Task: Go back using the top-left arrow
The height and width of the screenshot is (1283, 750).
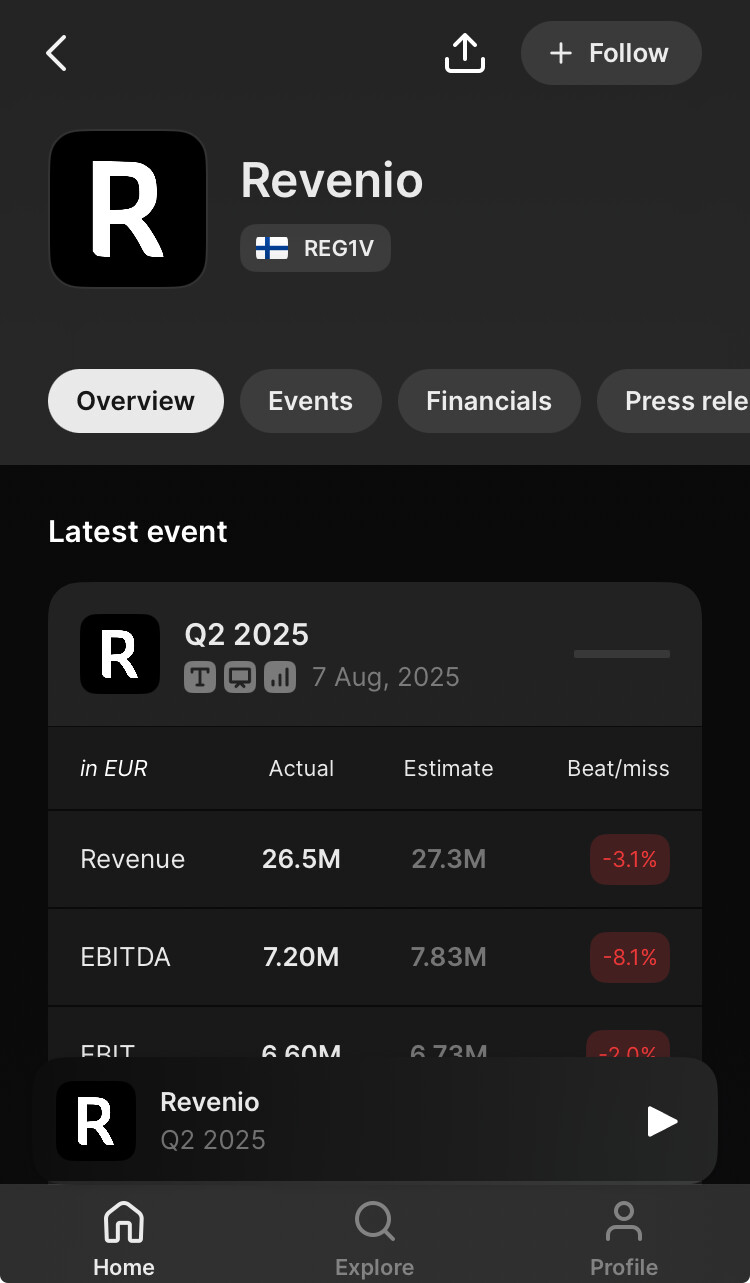Action: (57, 53)
